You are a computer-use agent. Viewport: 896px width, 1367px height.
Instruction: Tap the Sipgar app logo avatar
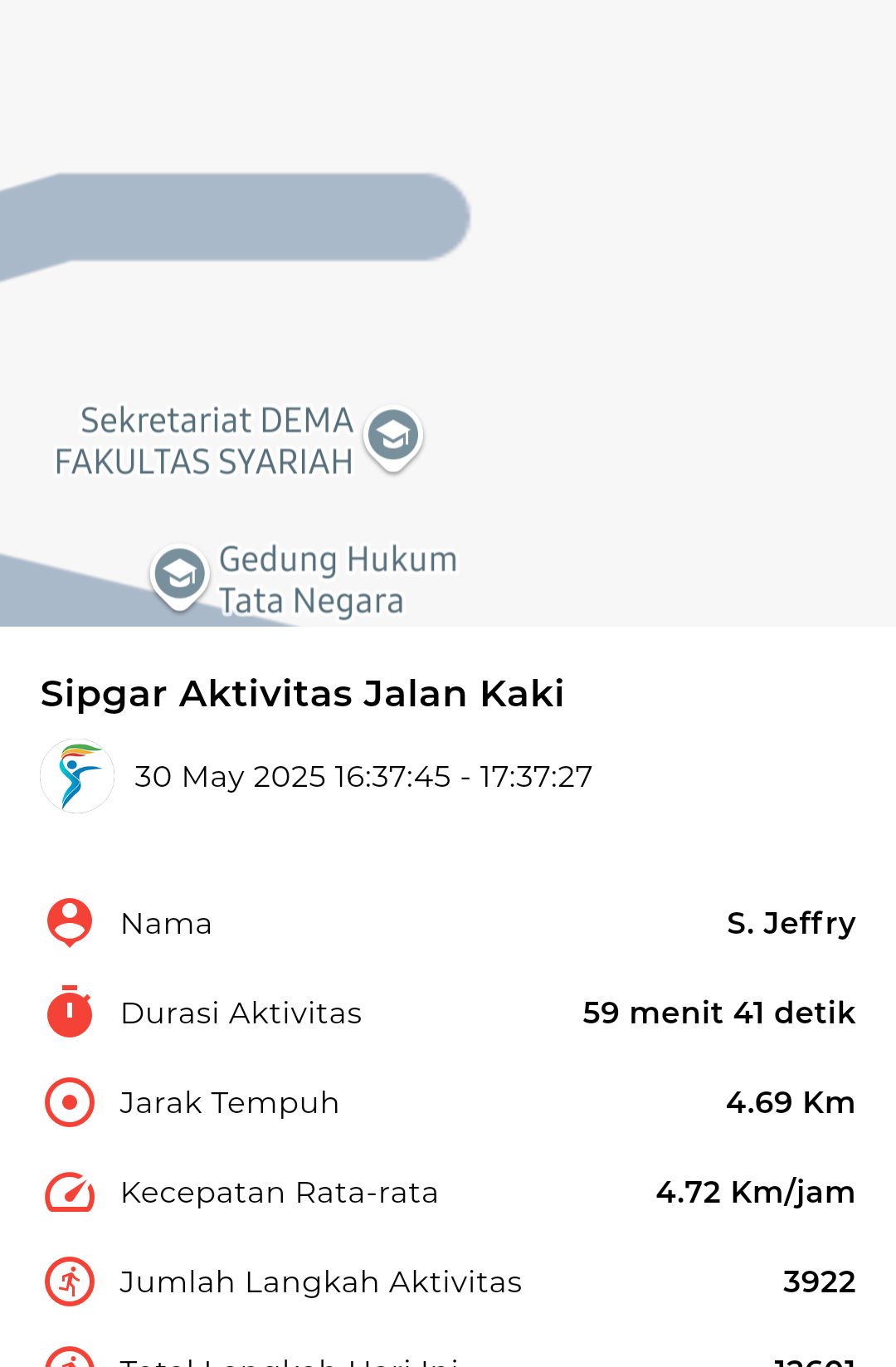76,776
